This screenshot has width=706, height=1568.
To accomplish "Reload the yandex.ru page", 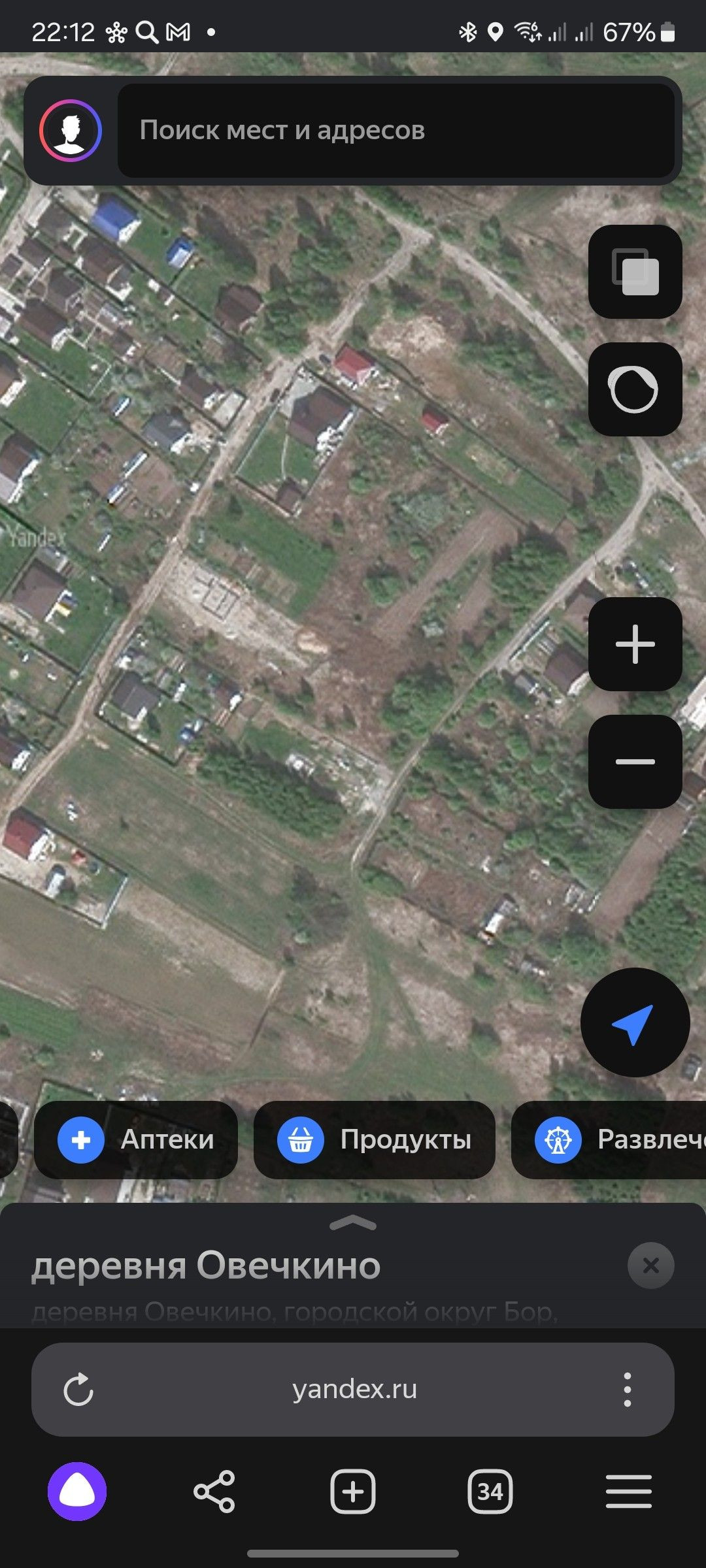I will pyautogui.click(x=78, y=1389).
